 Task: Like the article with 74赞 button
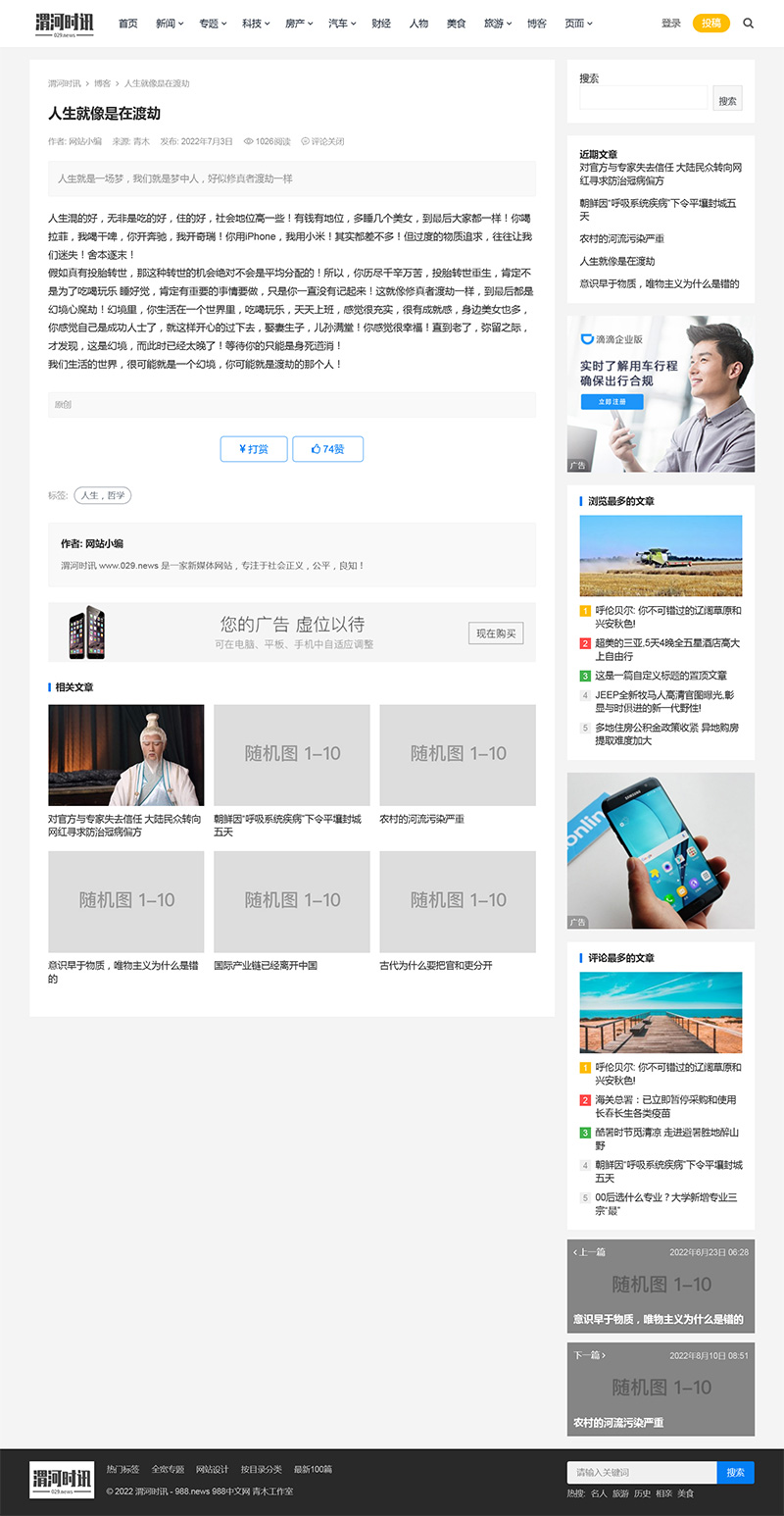(327, 449)
